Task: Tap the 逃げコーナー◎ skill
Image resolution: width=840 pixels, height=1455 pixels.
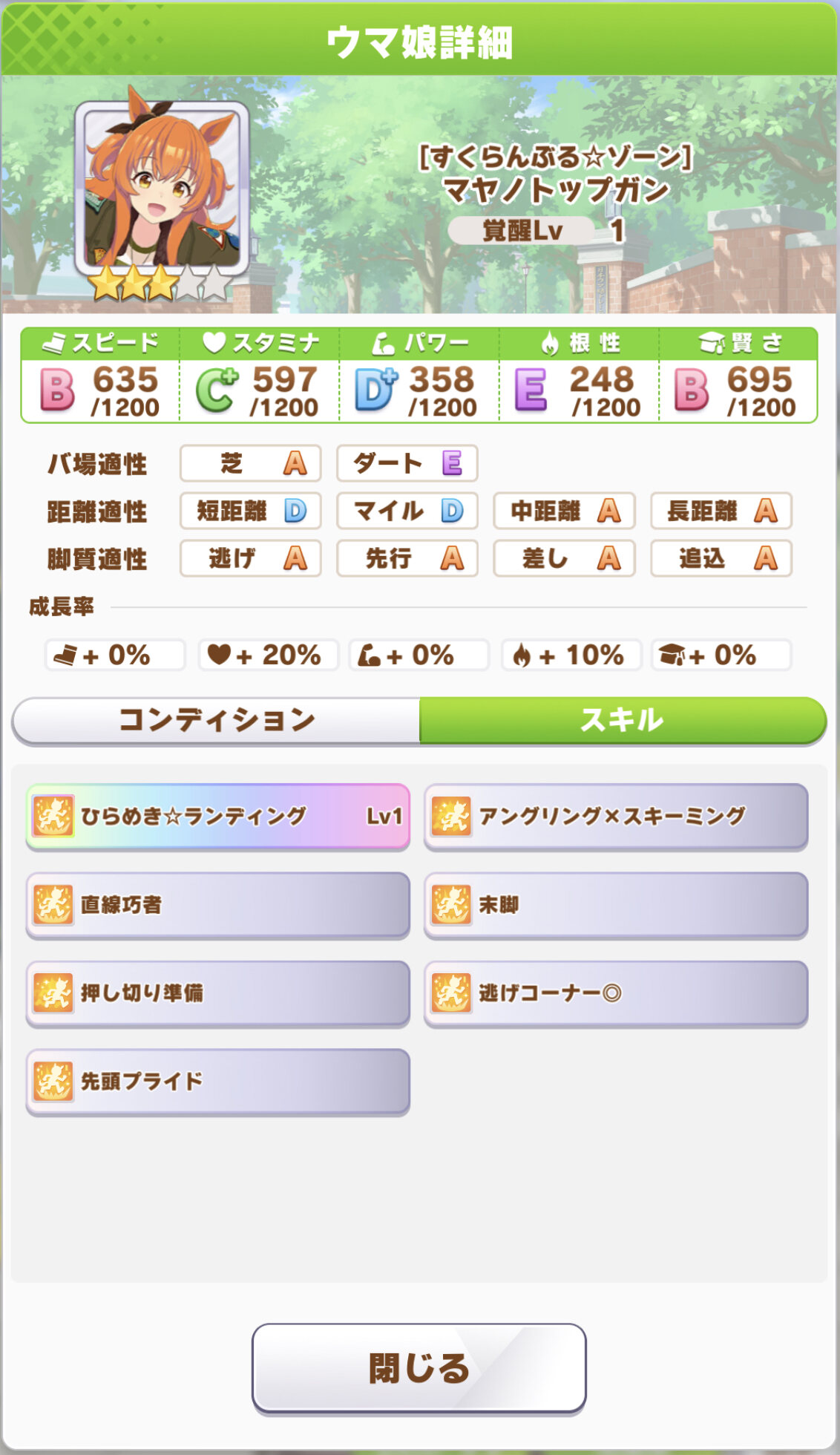Action: 615,993
